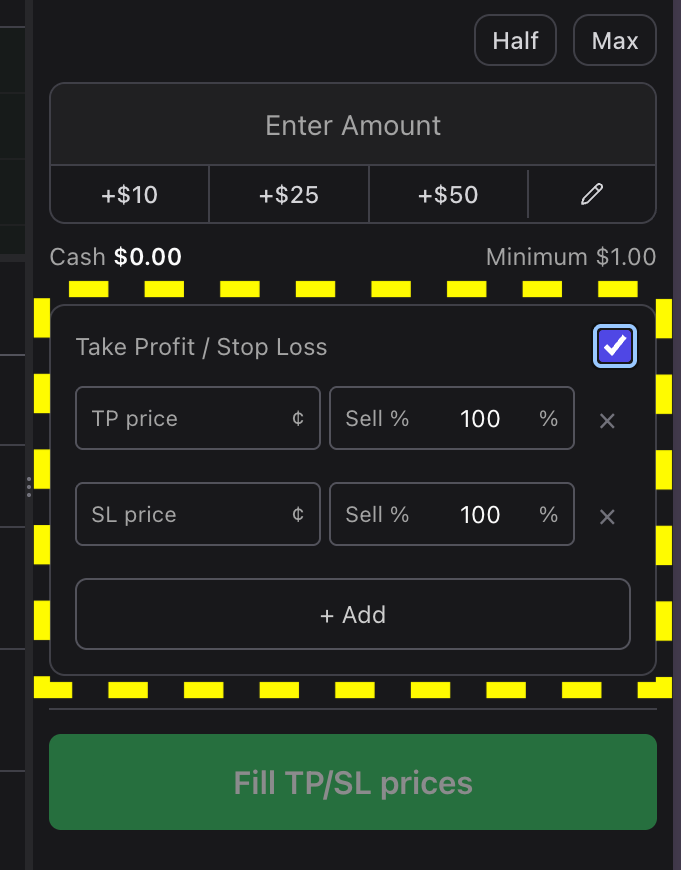Add $25 to the amount
The width and height of the screenshot is (681, 870).
289,195
